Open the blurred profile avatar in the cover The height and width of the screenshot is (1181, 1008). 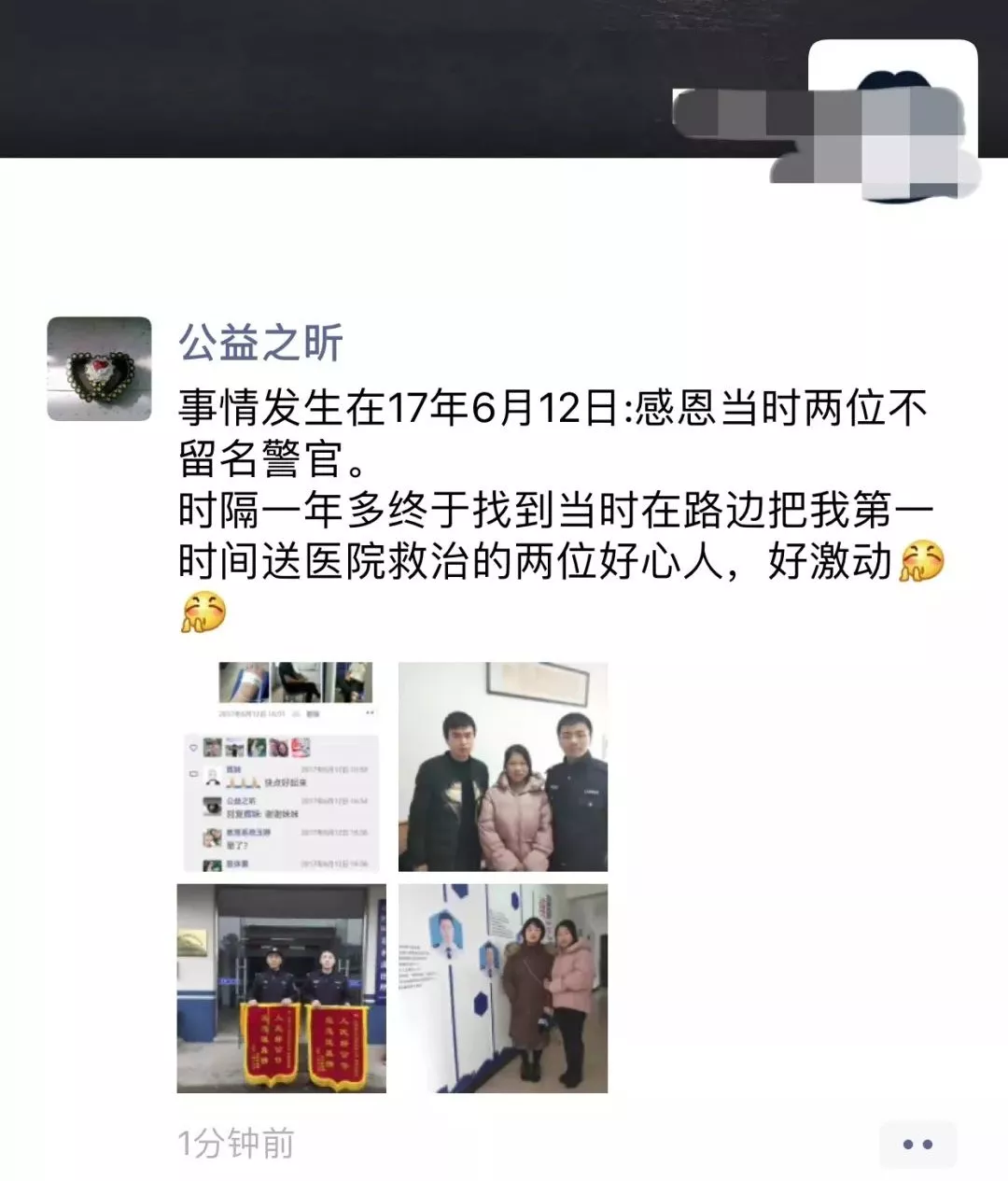click(x=891, y=121)
